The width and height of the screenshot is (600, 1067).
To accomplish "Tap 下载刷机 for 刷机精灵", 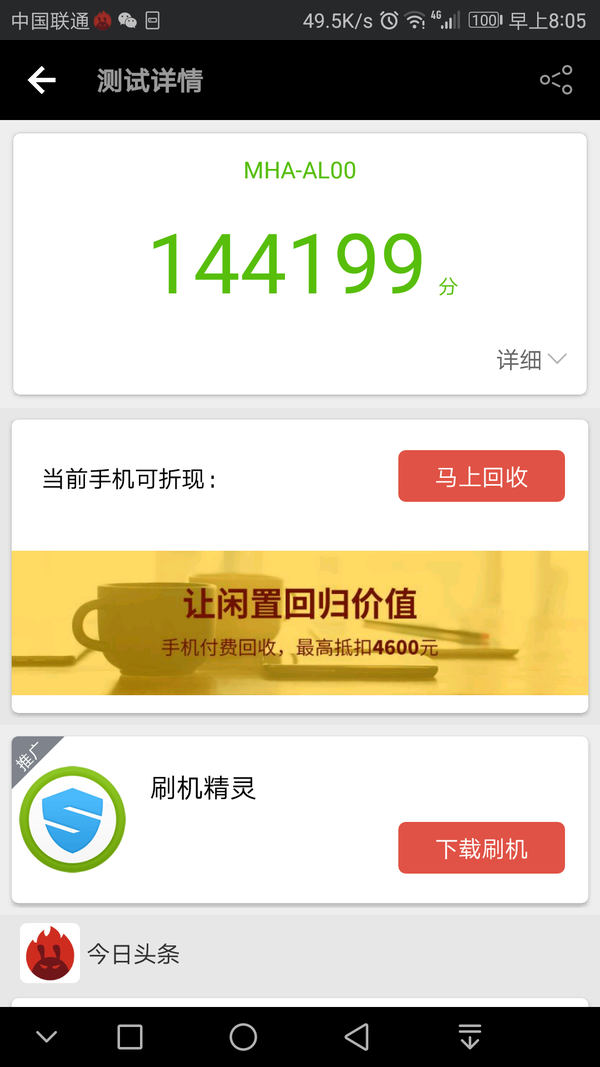I will coord(481,848).
